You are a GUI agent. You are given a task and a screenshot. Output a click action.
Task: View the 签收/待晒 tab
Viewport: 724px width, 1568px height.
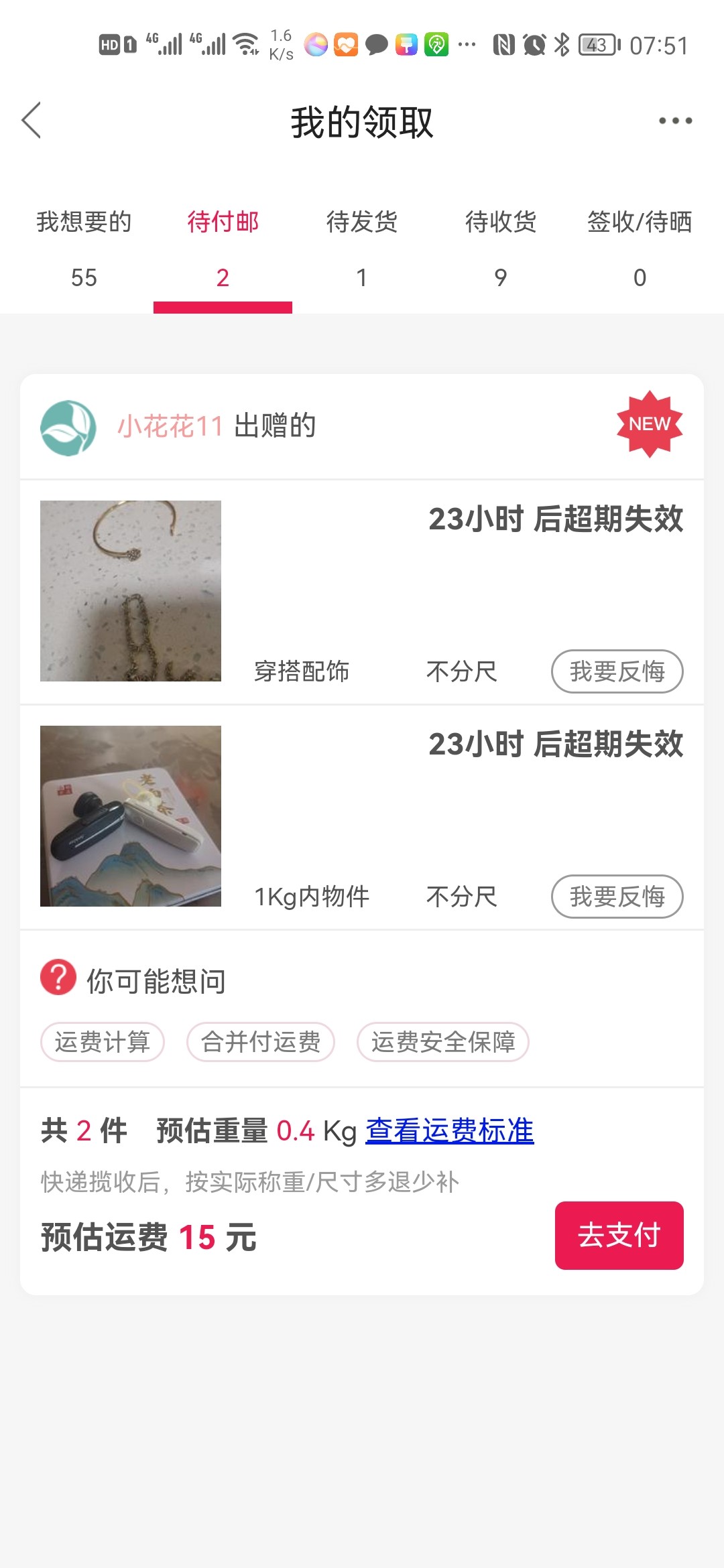(640, 248)
